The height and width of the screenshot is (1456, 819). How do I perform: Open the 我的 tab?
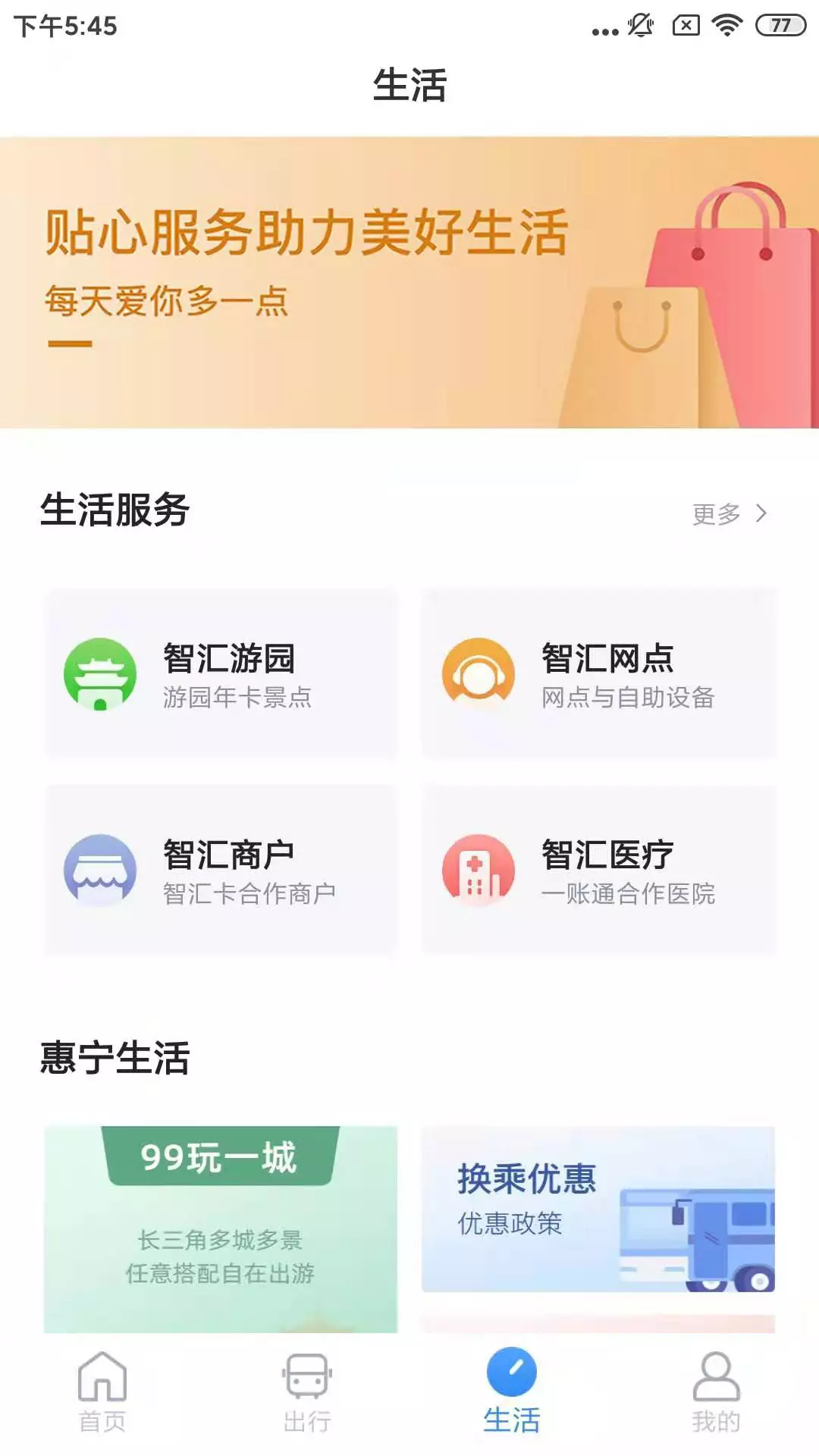(x=716, y=1392)
